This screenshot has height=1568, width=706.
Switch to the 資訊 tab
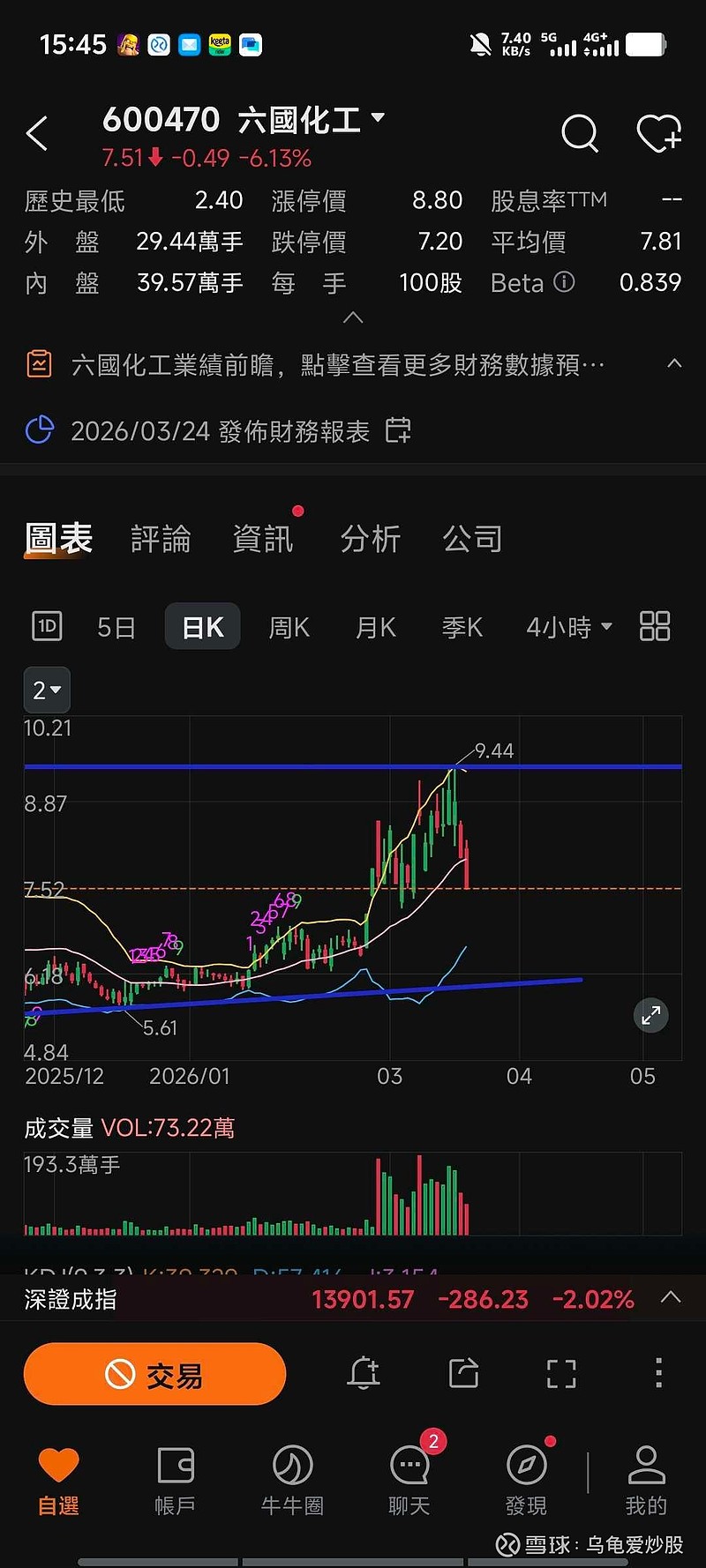click(x=262, y=539)
